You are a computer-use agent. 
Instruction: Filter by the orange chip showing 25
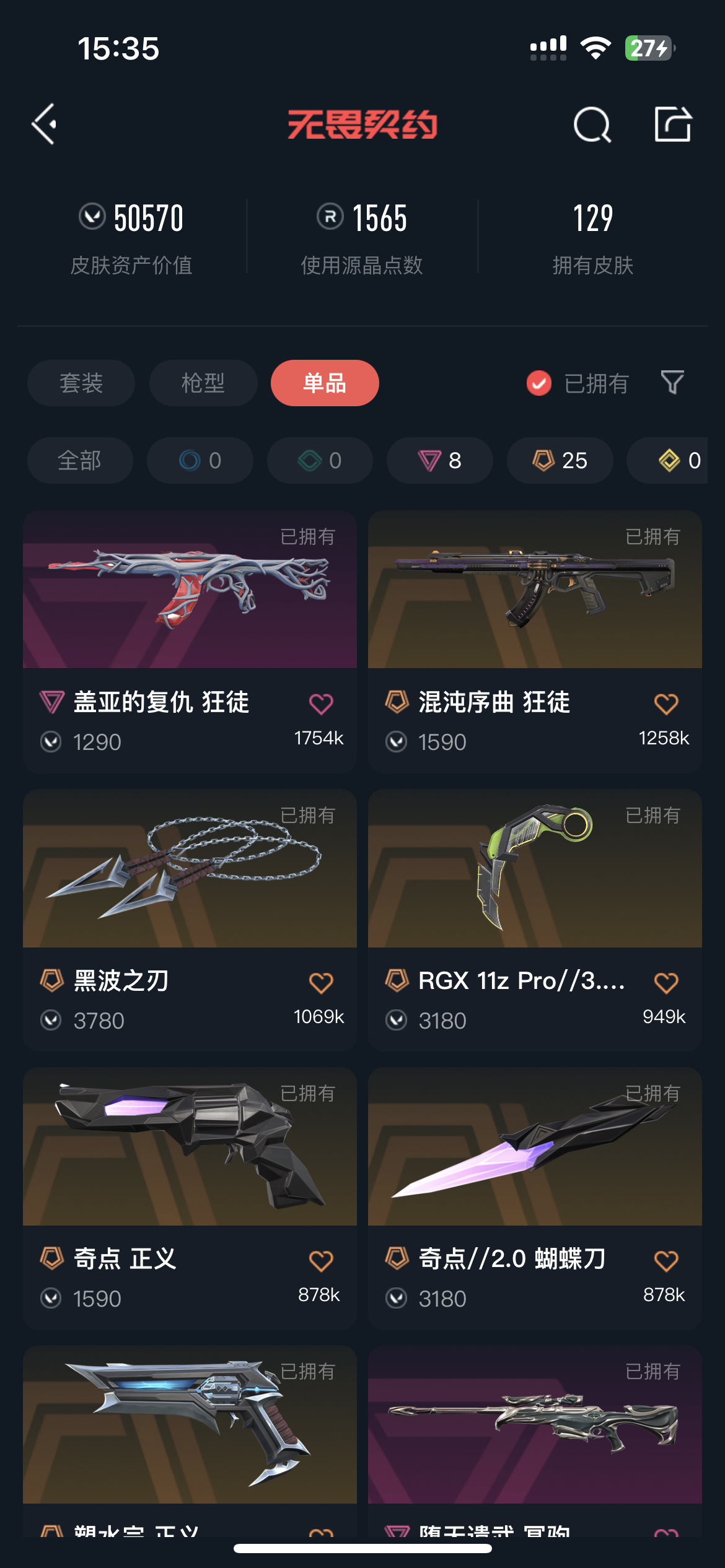tap(560, 460)
